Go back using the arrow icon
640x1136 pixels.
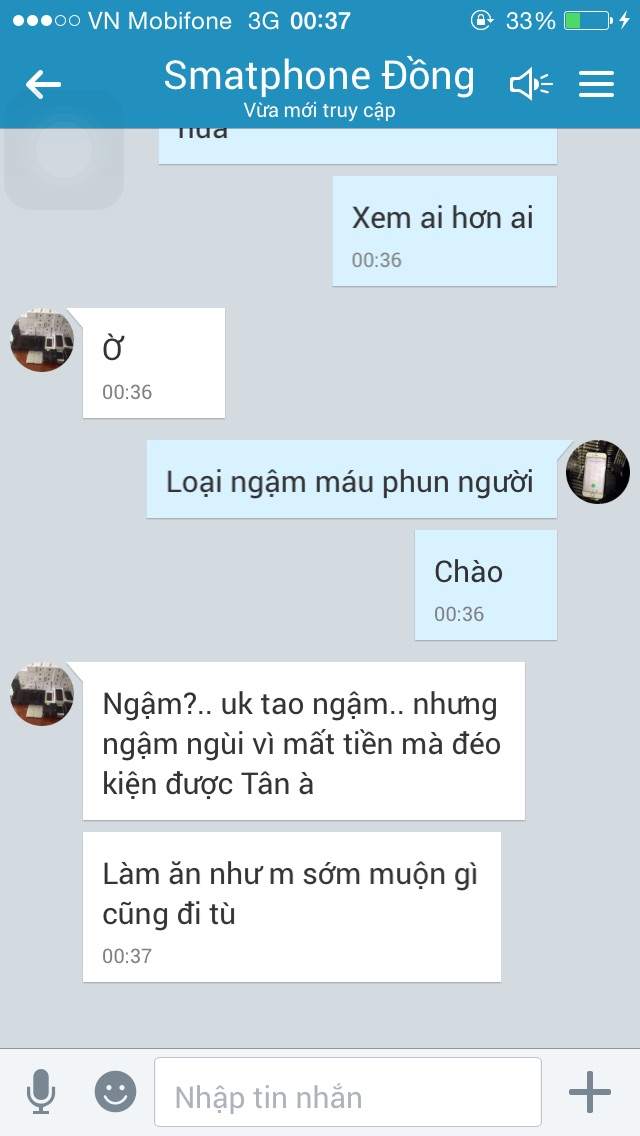(x=43, y=85)
